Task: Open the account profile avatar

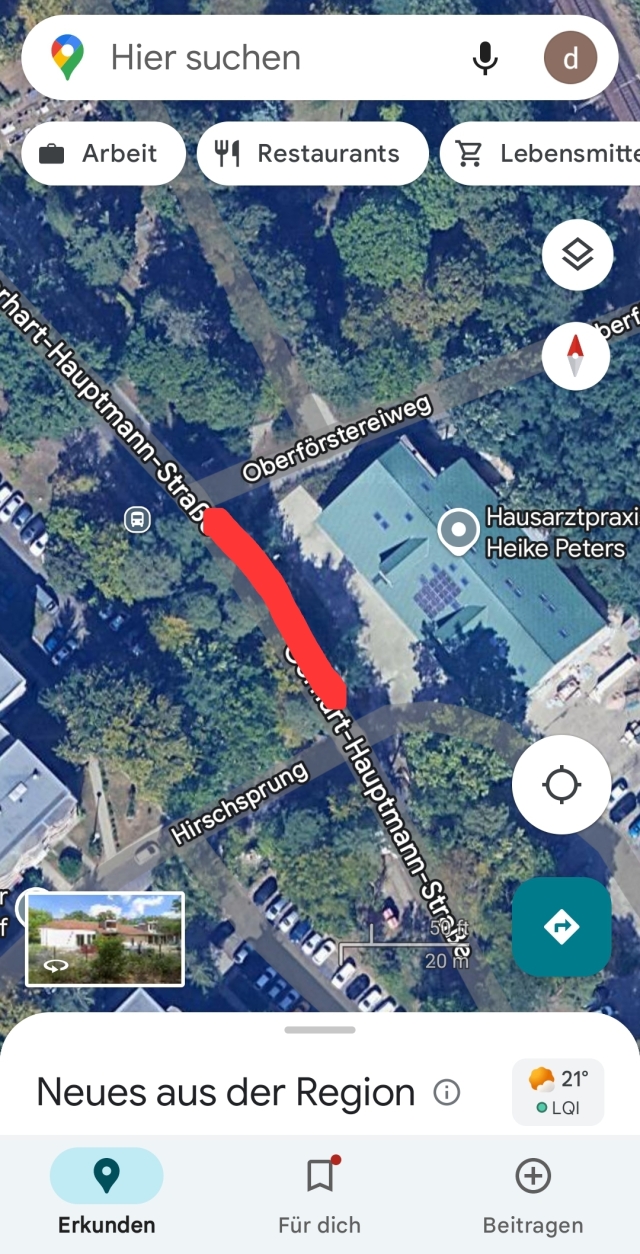Action: click(x=570, y=58)
